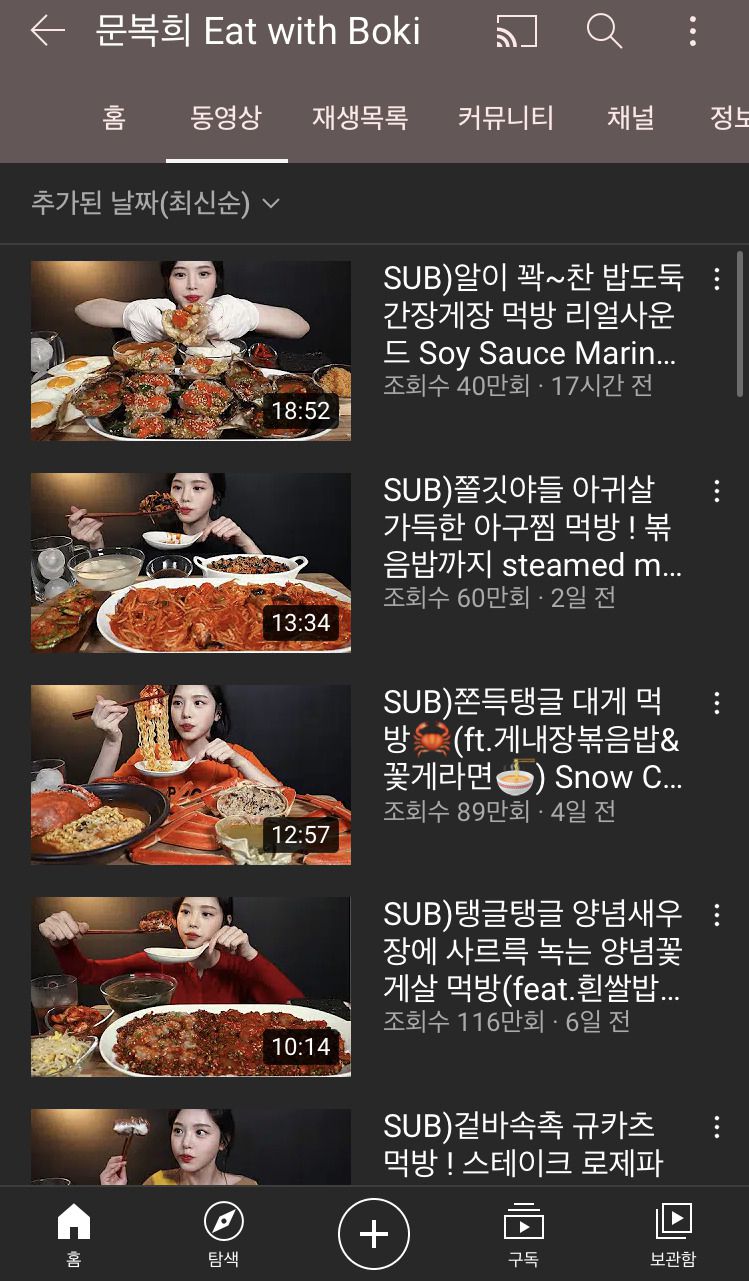Switch to the 재생목록 (Playlists) tab
Viewport: 749px width, 1281px height.
coord(360,118)
